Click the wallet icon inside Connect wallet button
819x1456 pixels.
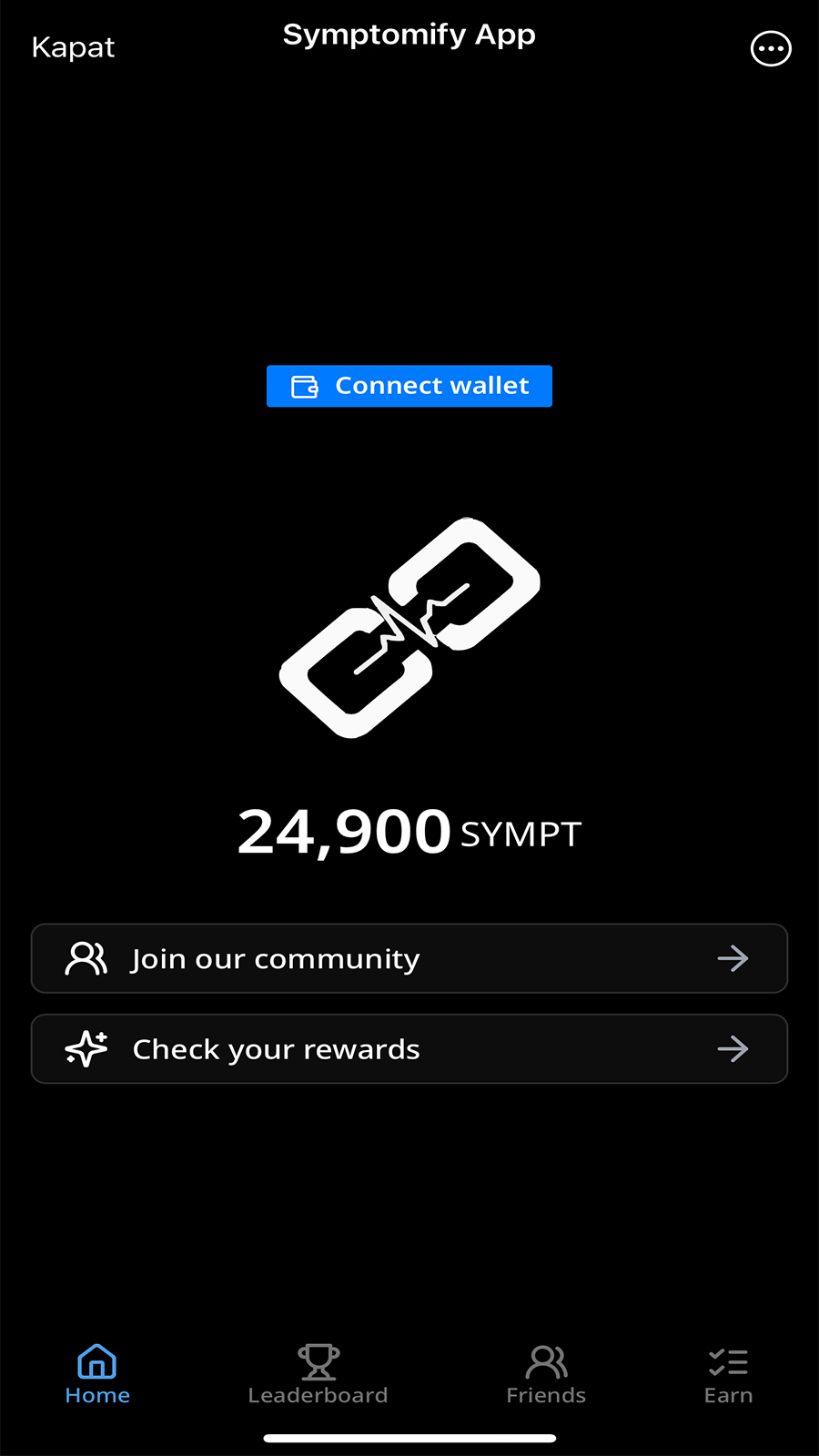coord(304,386)
